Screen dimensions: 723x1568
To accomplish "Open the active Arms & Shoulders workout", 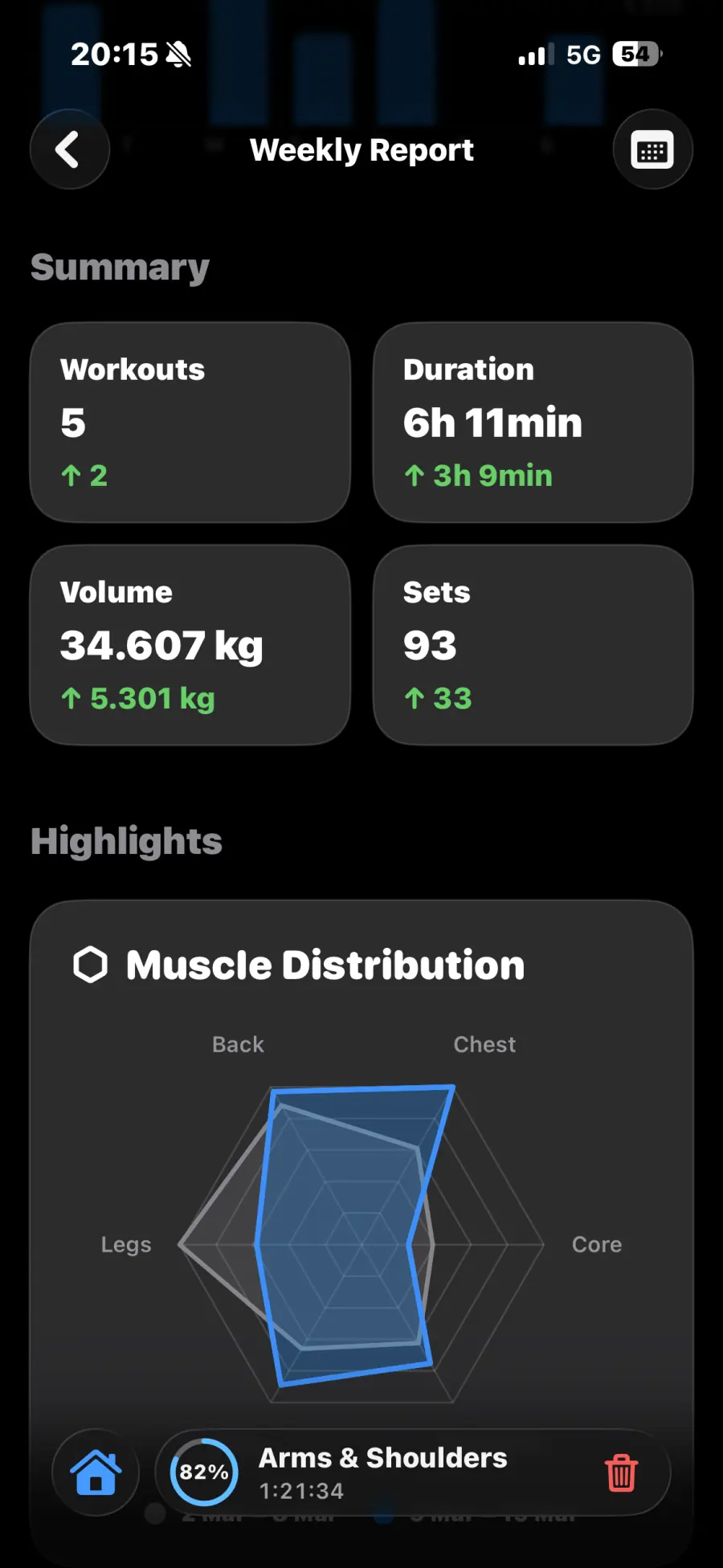I will pyautogui.click(x=382, y=1472).
